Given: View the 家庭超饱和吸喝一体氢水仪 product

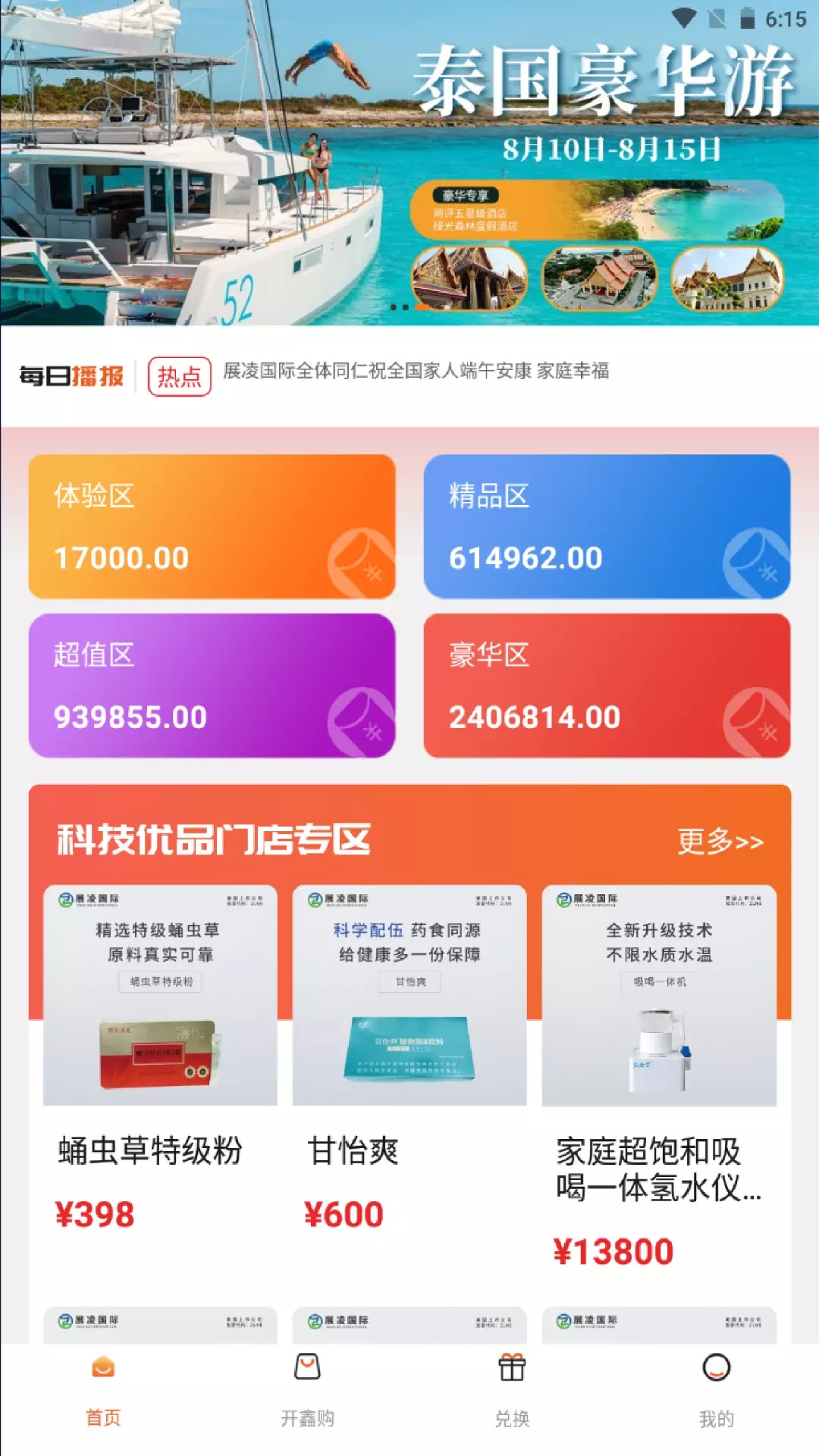Looking at the screenshot, I should click(x=659, y=1077).
